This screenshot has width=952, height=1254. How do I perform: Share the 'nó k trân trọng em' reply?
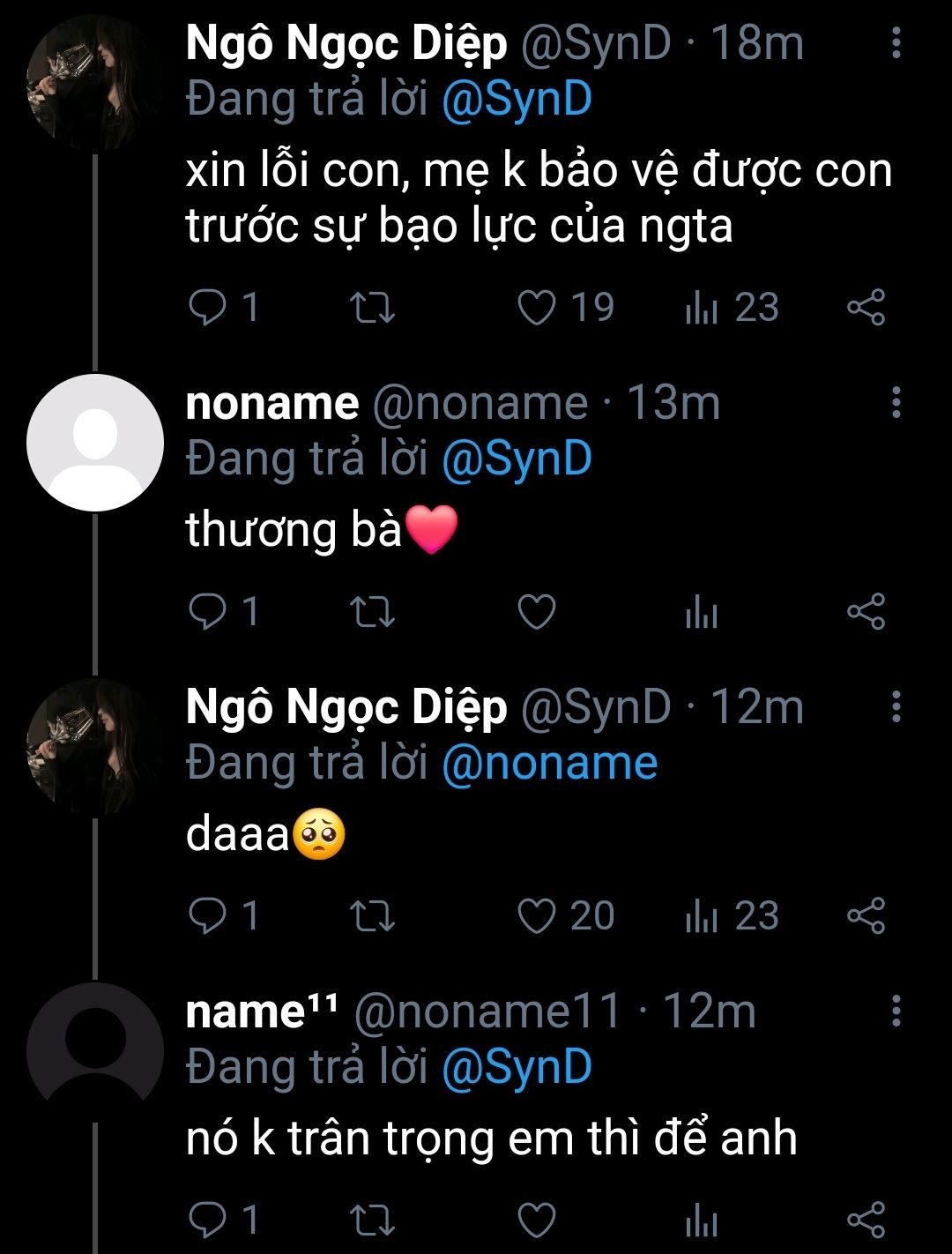[866, 1220]
